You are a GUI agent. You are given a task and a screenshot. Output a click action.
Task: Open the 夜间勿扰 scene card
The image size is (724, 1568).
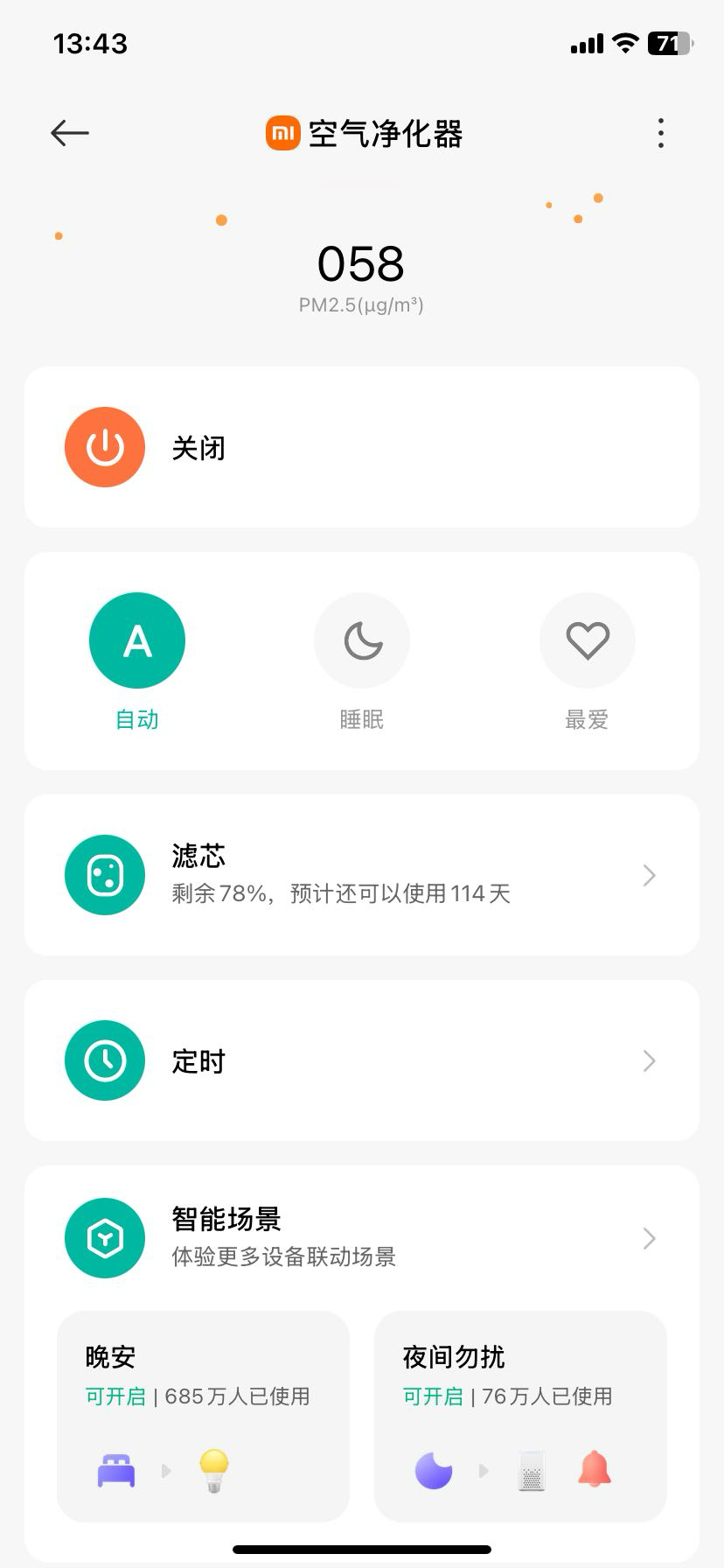pyautogui.click(x=520, y=1417)
